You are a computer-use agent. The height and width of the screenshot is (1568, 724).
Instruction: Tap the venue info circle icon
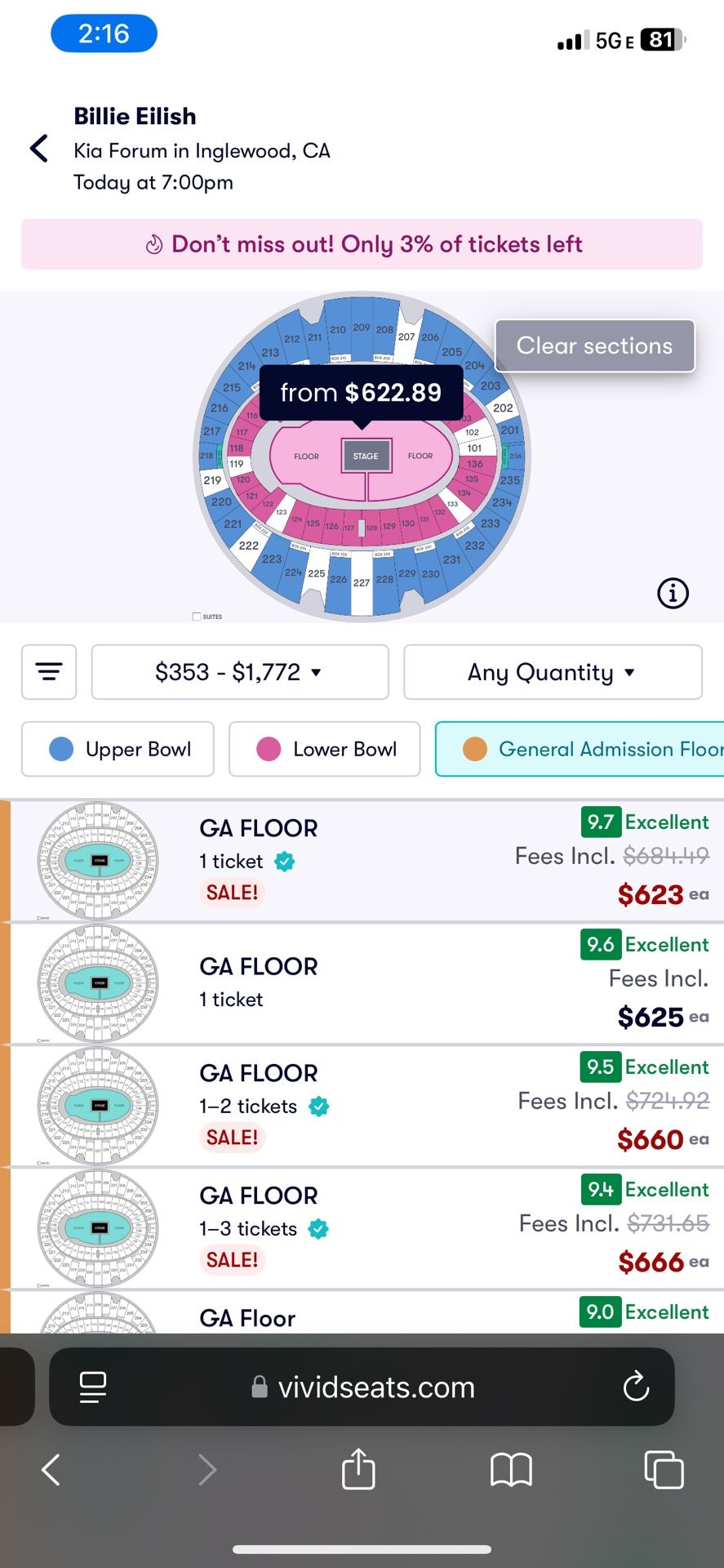(673, 594)
